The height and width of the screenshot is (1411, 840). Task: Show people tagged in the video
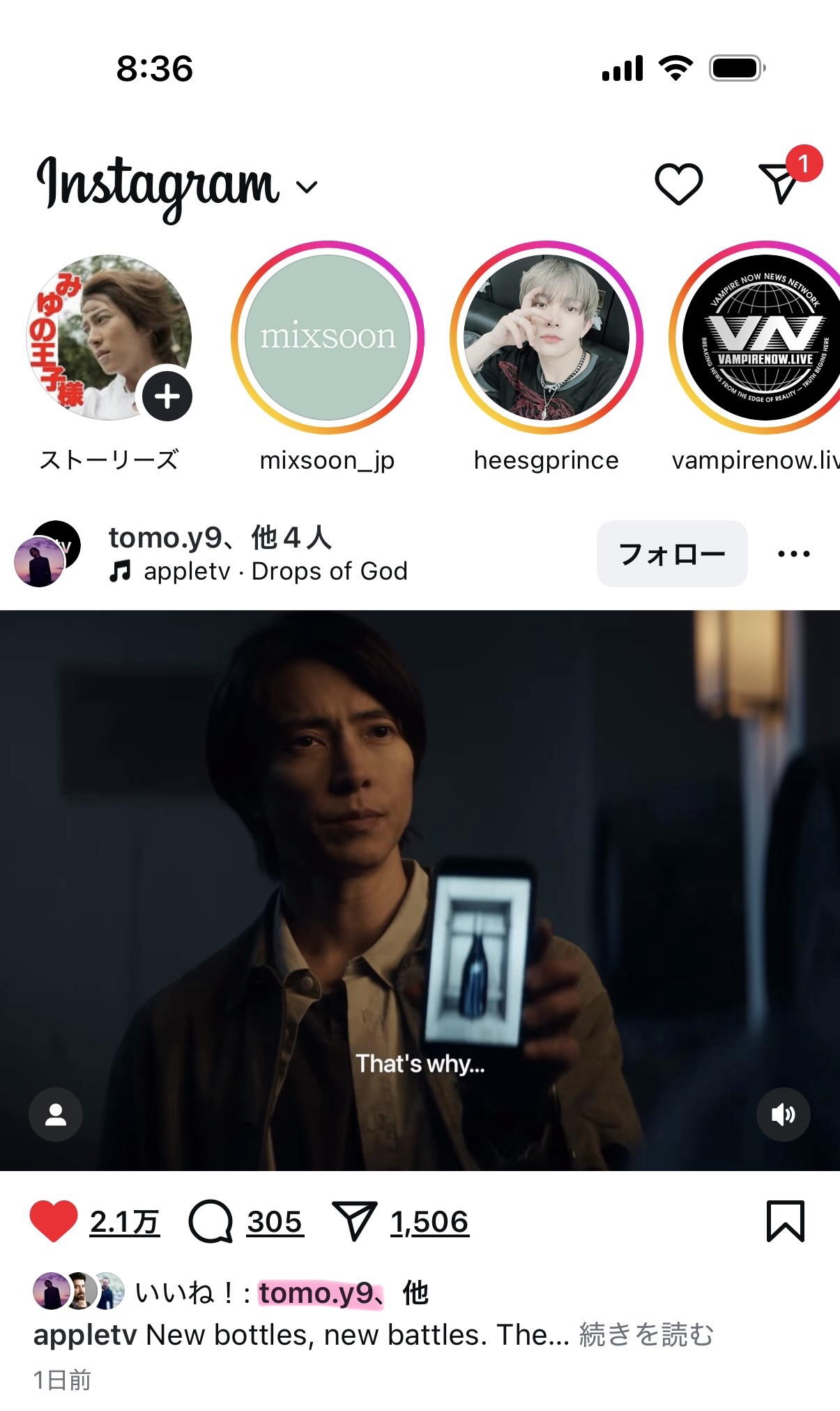56,1114
